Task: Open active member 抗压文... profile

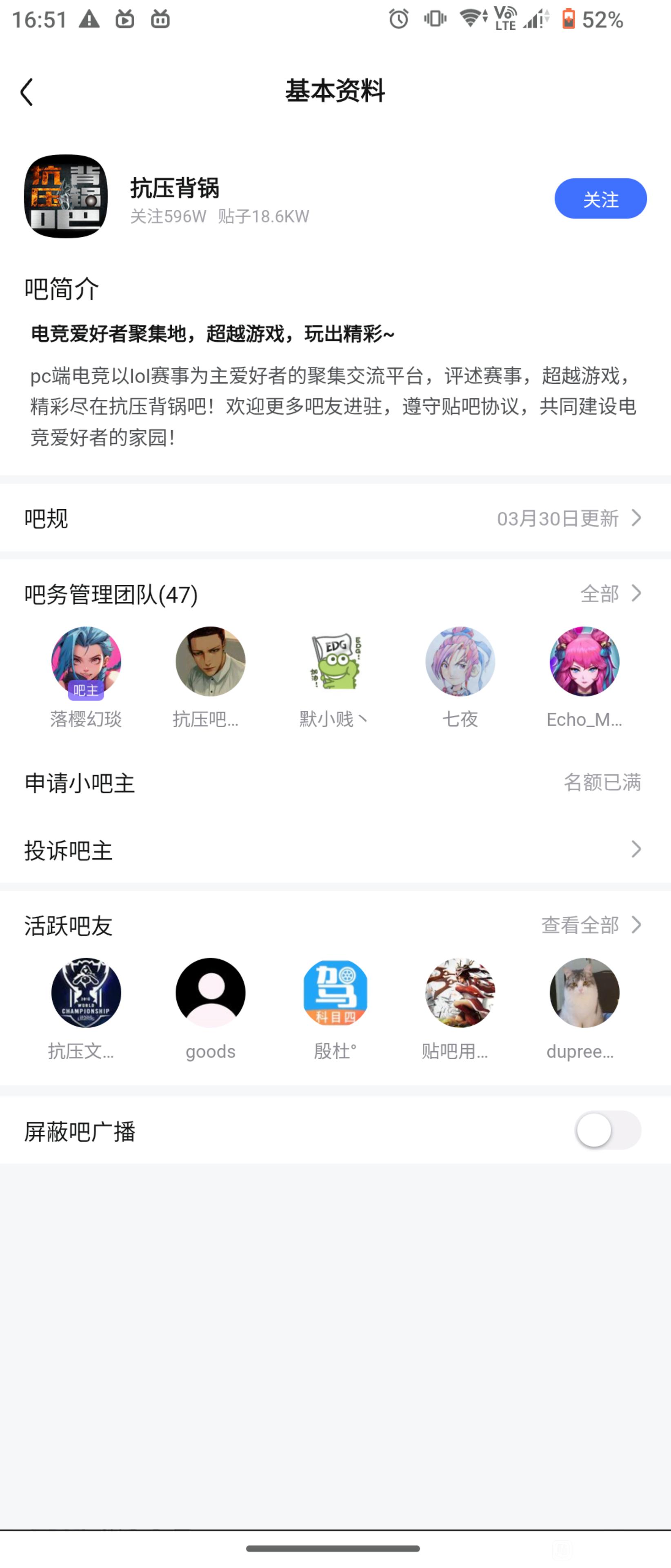Action: click(x=86, y=993)
